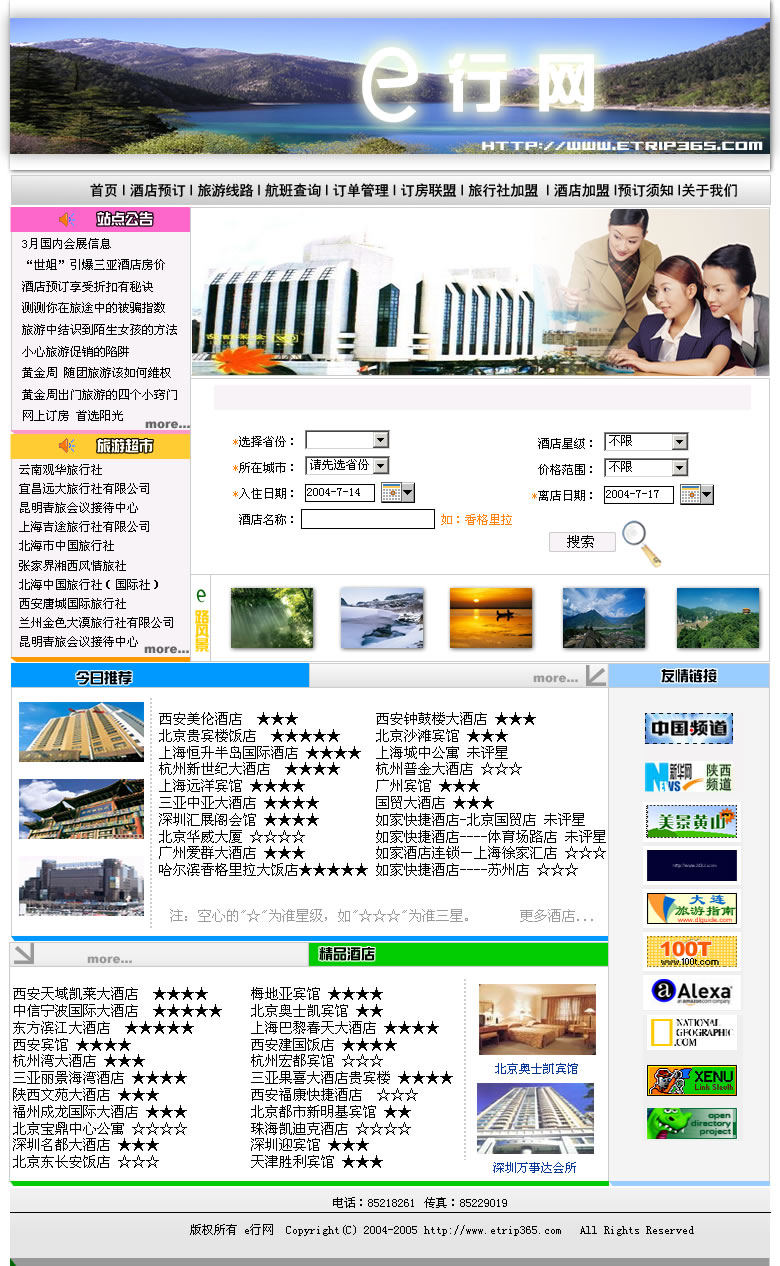
Task: Open 订单管理 navigation item
Action: pyautogui.click(x=360, y=190)
